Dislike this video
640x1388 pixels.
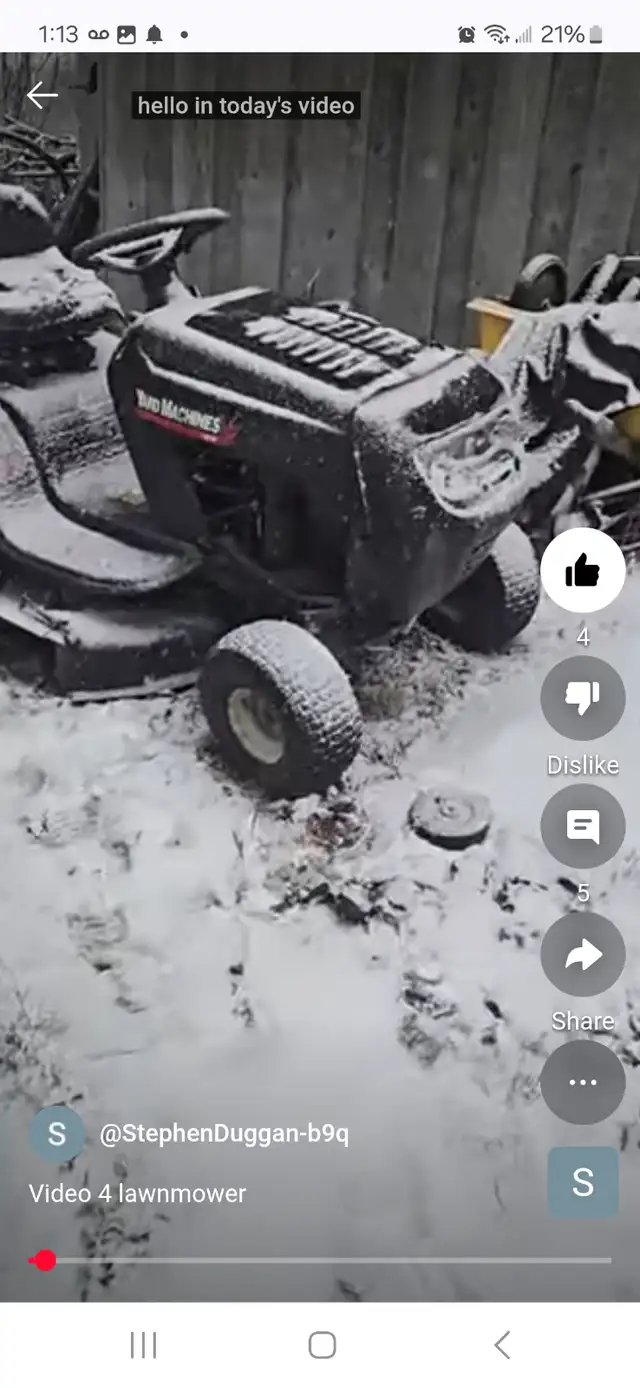[x=583, y=698]
